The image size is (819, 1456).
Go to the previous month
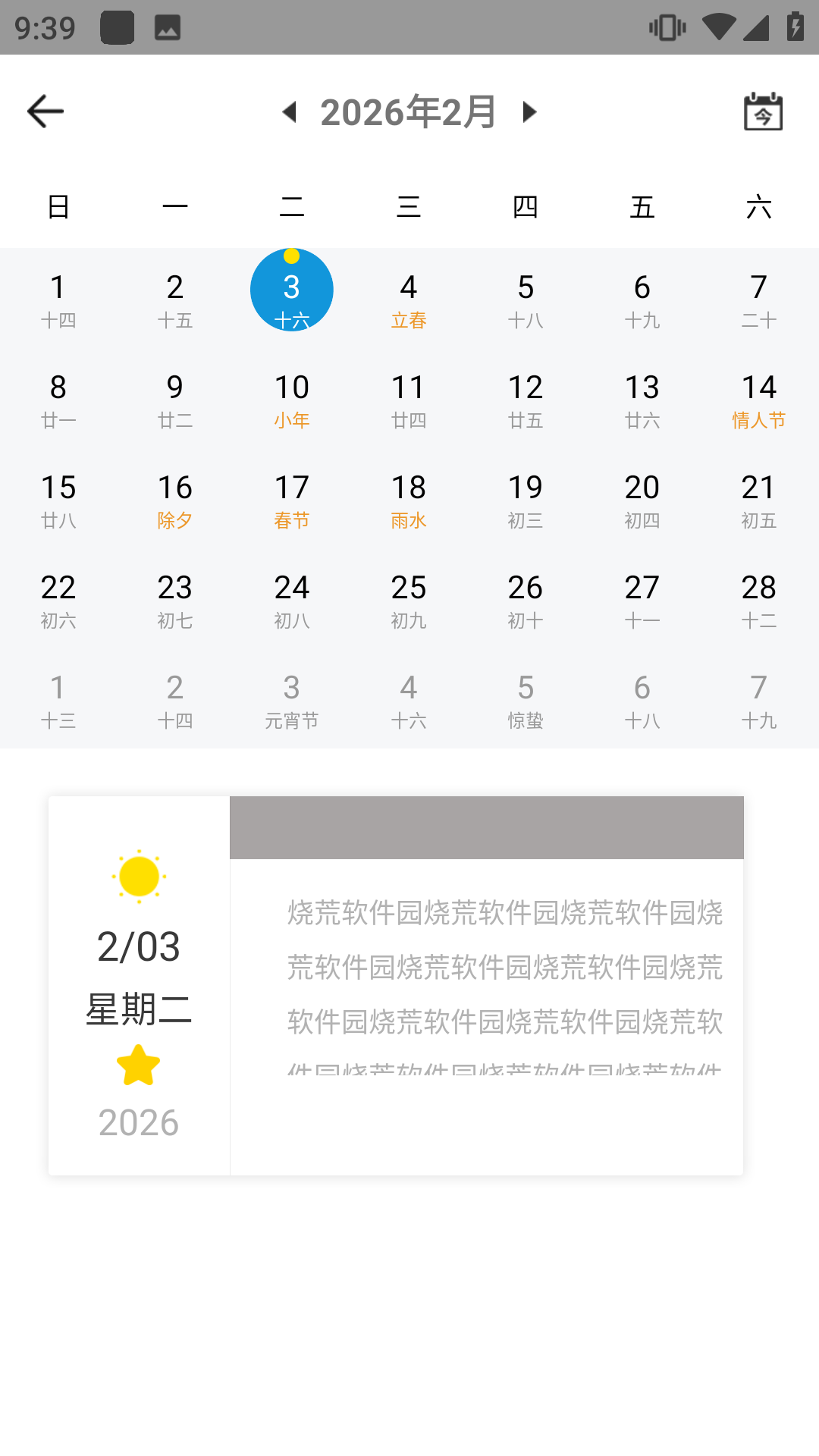pyautogui.click(x=289, y=112)
